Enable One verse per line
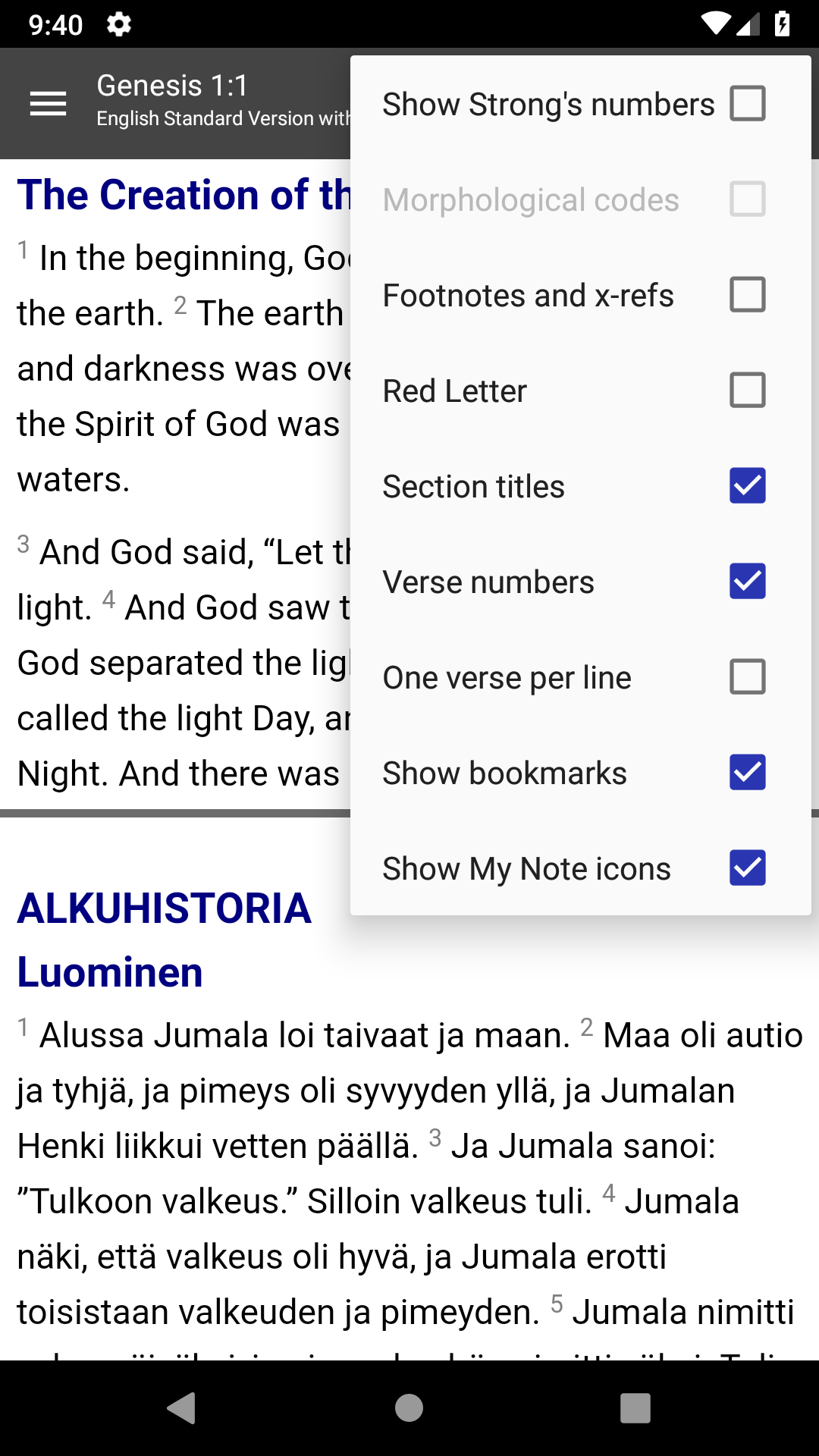Screen dimensions: 819x1456 pos(747,677)
